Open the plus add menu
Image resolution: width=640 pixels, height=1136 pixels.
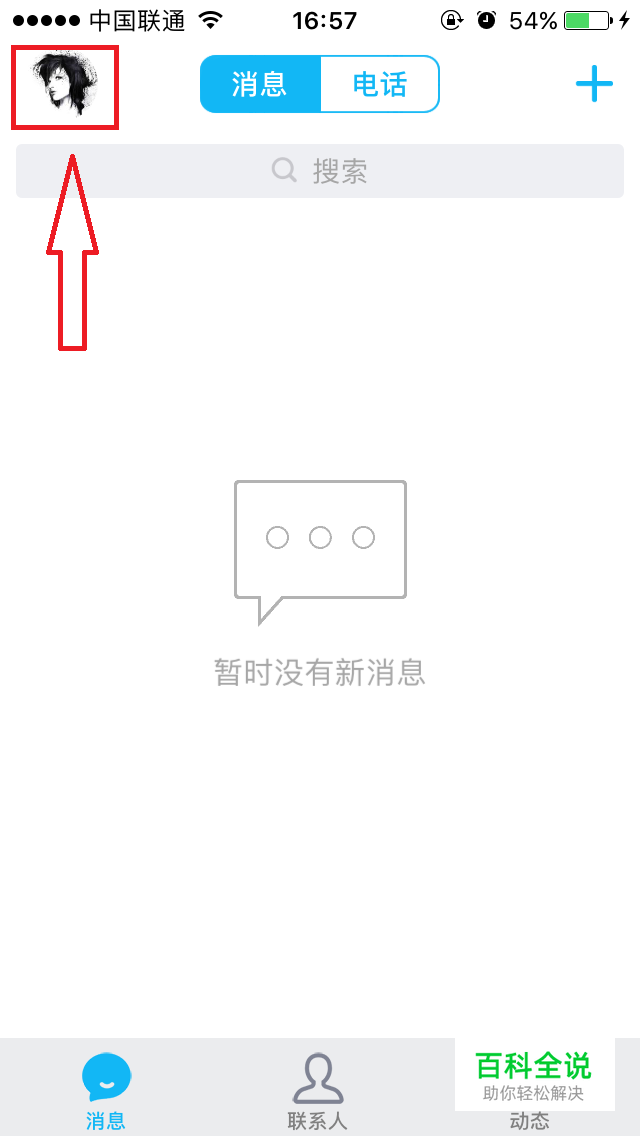594,84
